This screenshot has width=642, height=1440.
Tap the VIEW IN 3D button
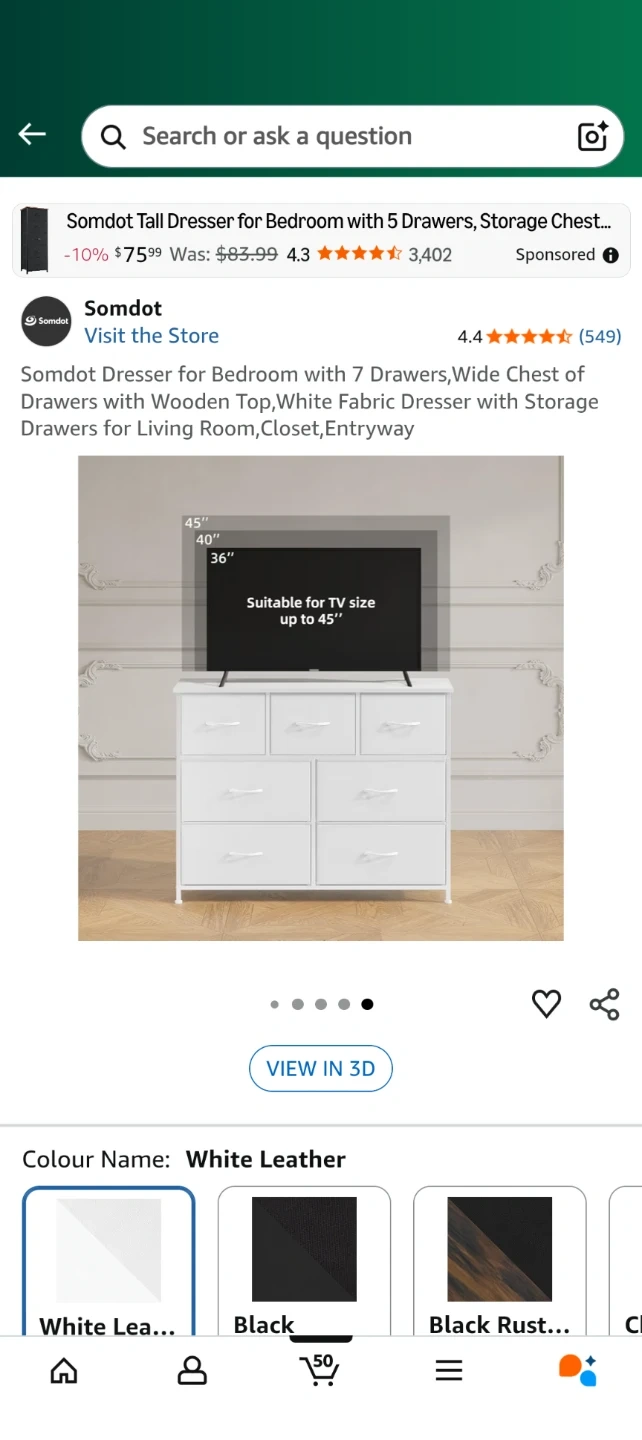(x=320, y=1068)
